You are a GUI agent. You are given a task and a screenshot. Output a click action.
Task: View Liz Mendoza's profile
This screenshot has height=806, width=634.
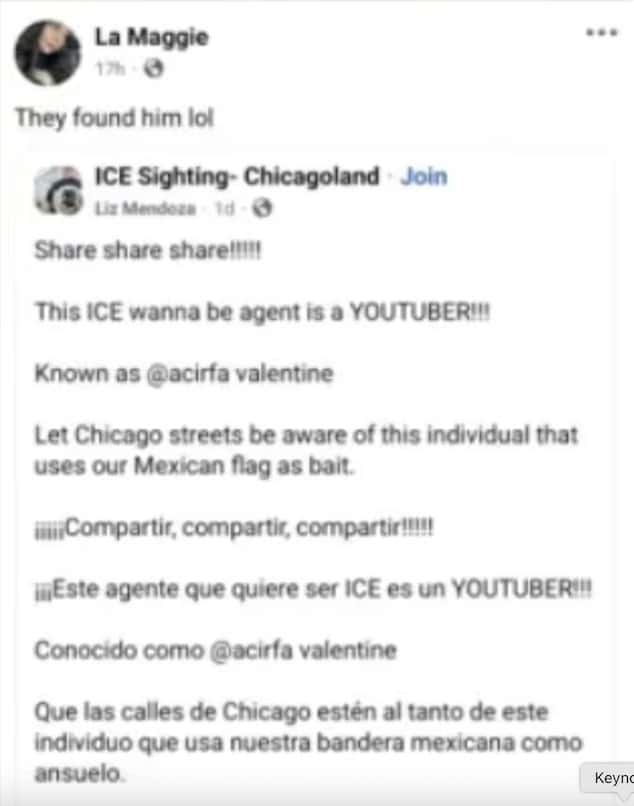click(x=139, y=208)
